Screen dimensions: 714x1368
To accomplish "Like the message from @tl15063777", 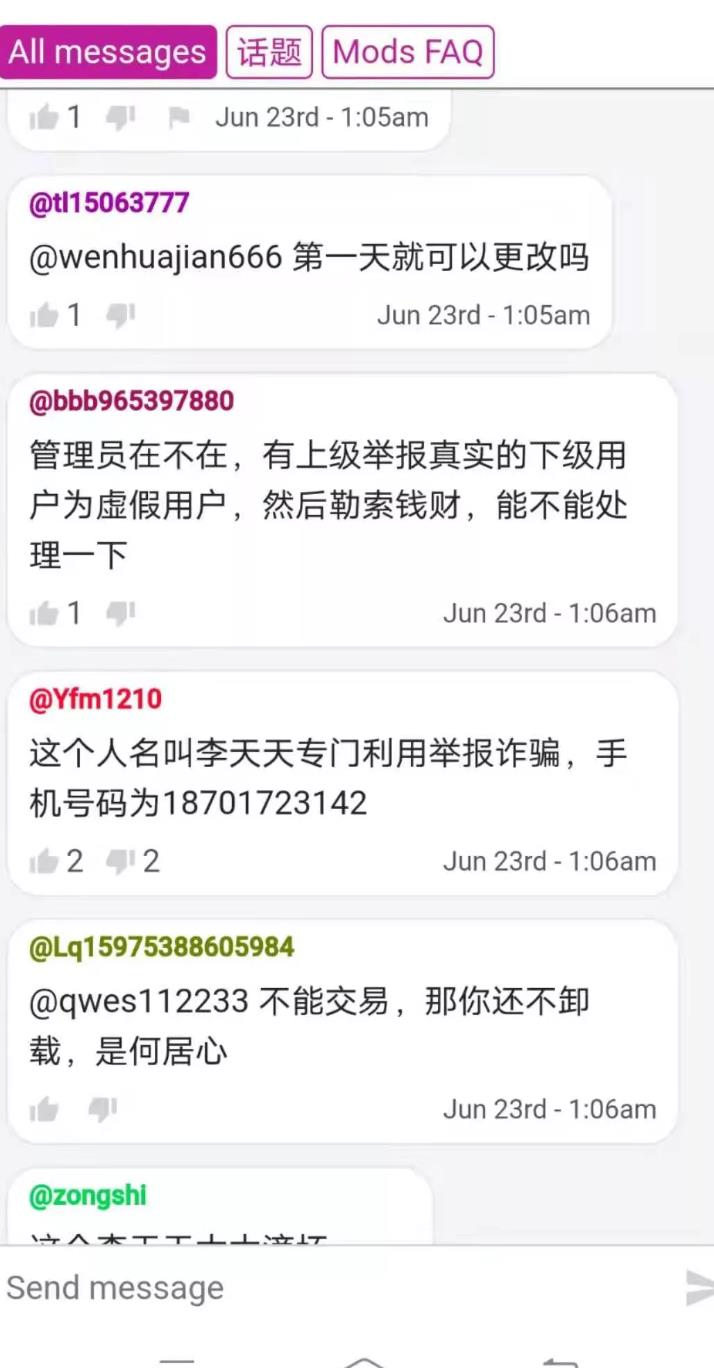I will tap(44, 316).
